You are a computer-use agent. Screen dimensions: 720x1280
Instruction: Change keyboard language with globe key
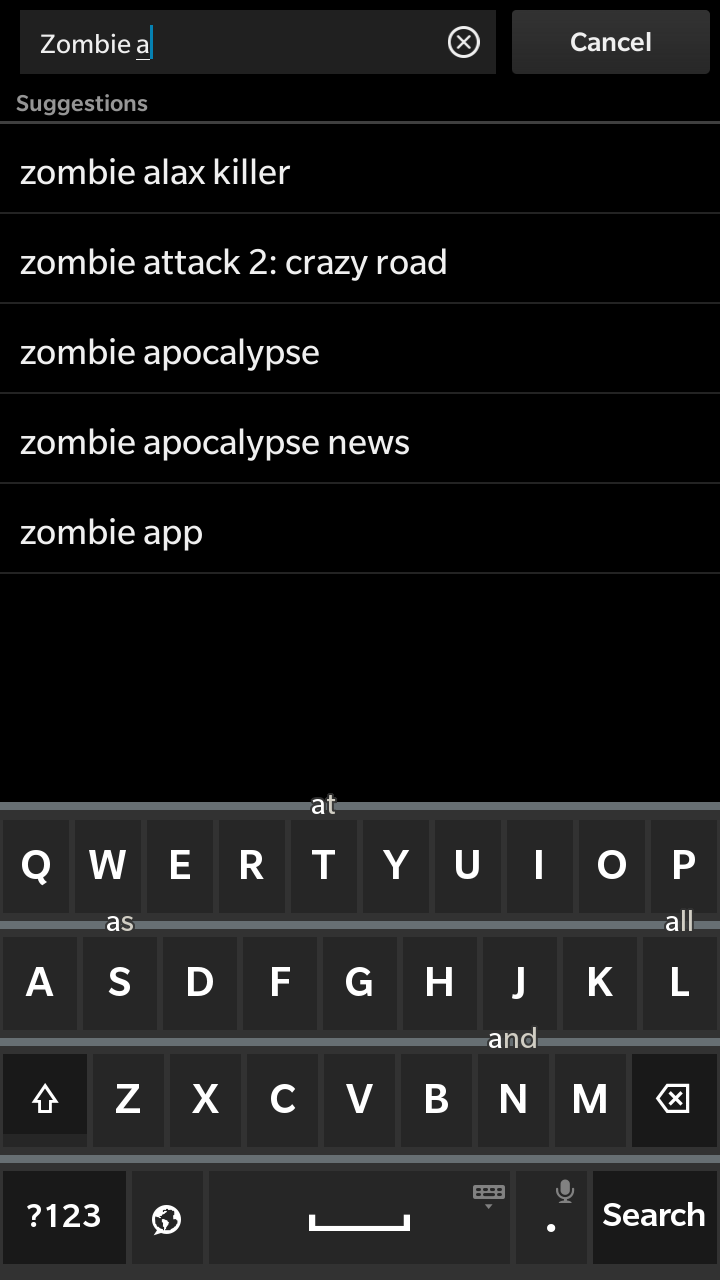tap(167, 1218)
